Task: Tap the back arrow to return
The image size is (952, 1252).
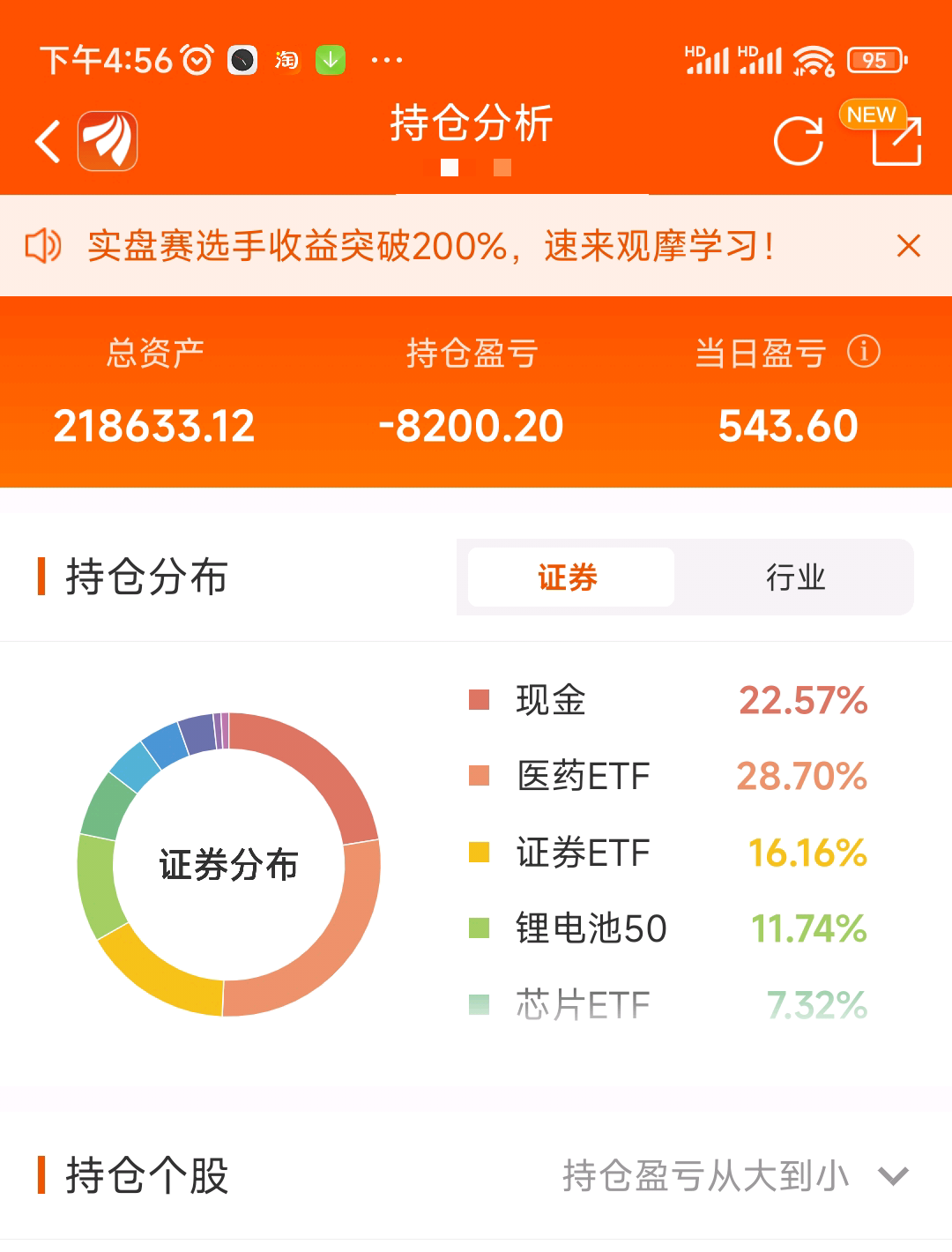Action: 48,138
